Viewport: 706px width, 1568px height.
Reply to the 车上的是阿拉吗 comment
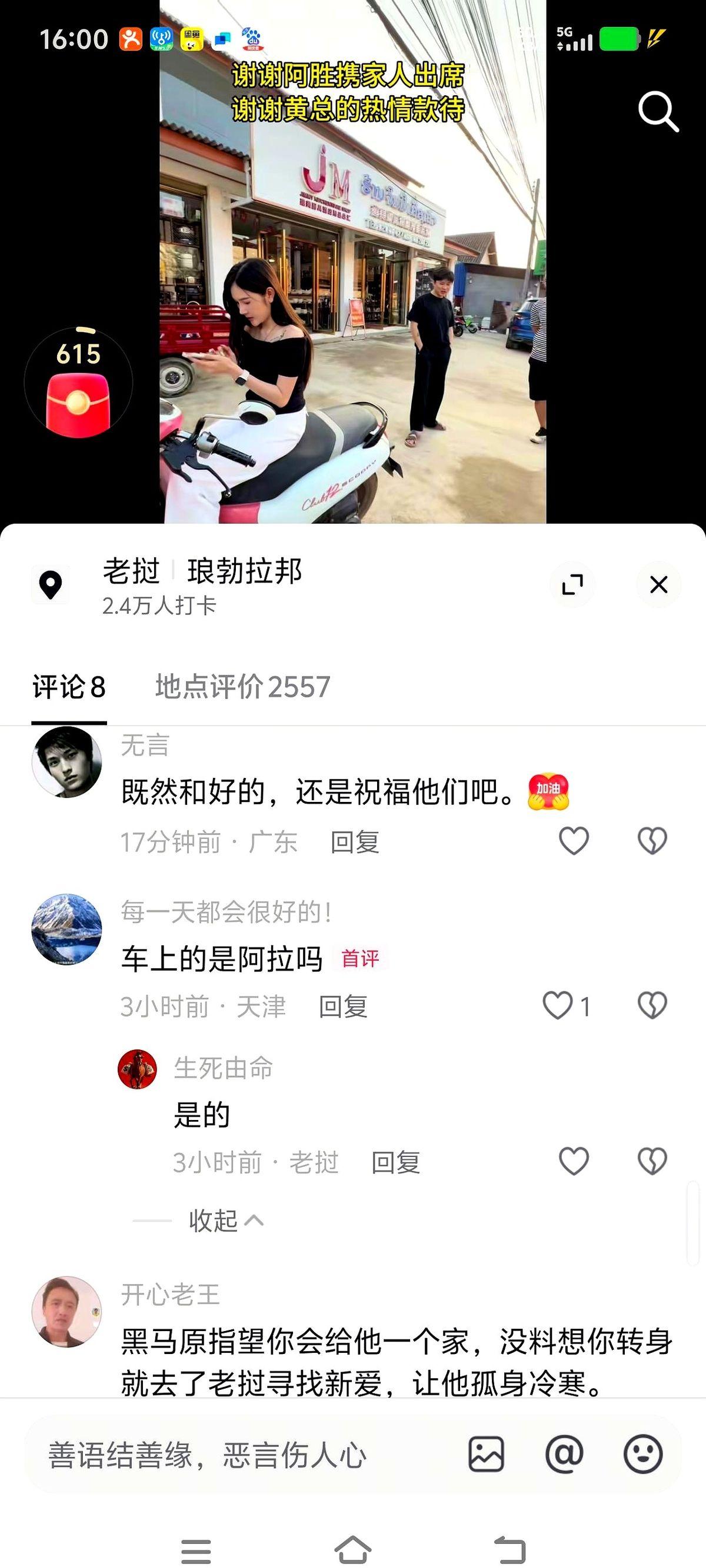click(343, 1007)
